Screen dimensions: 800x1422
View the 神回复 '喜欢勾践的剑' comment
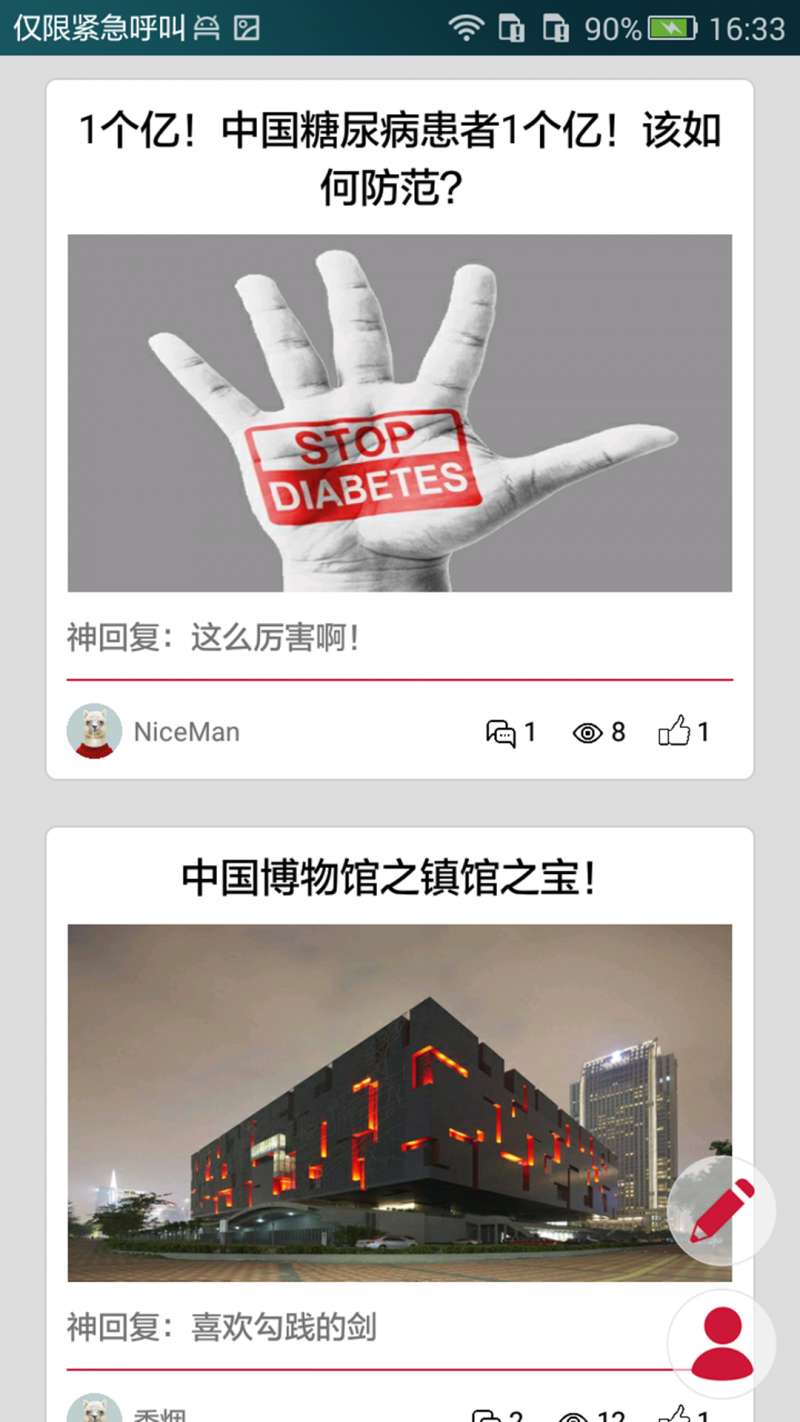pyautogui.click(x=222, y=1328)
